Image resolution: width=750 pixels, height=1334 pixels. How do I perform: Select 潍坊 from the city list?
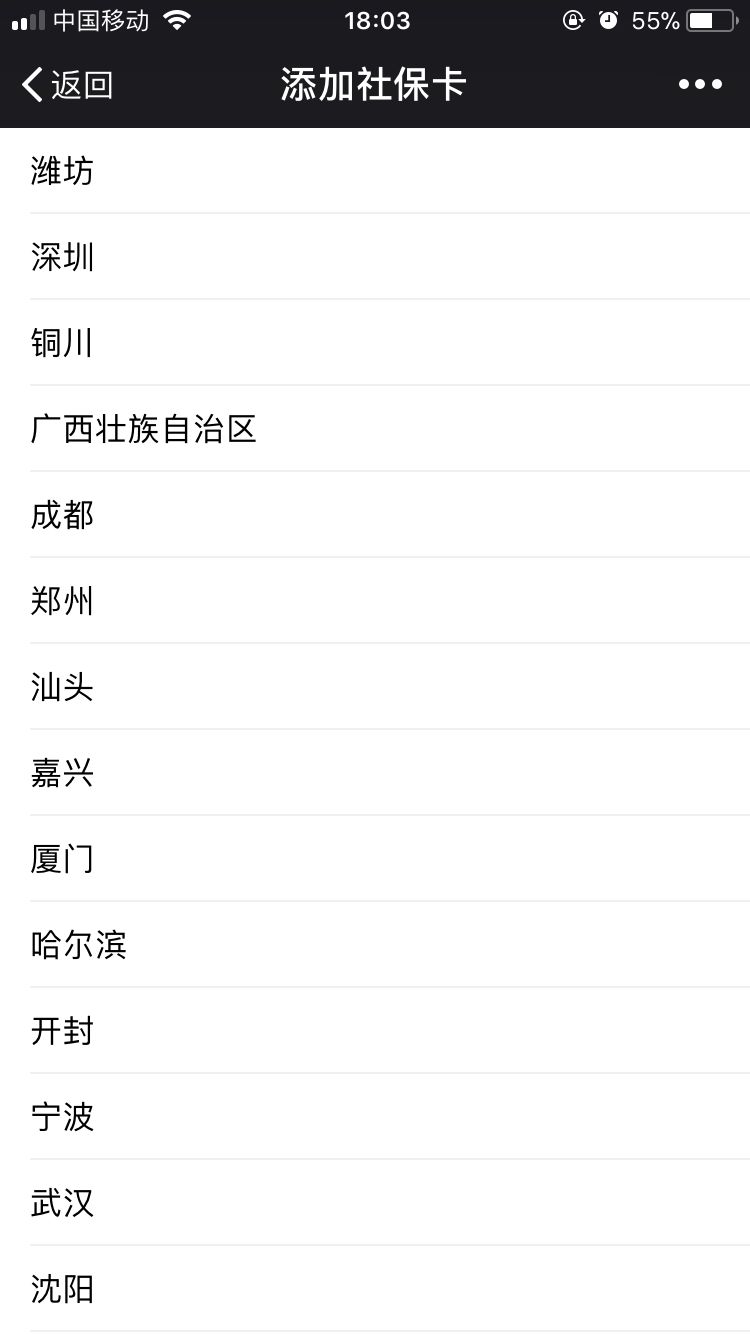62,171
